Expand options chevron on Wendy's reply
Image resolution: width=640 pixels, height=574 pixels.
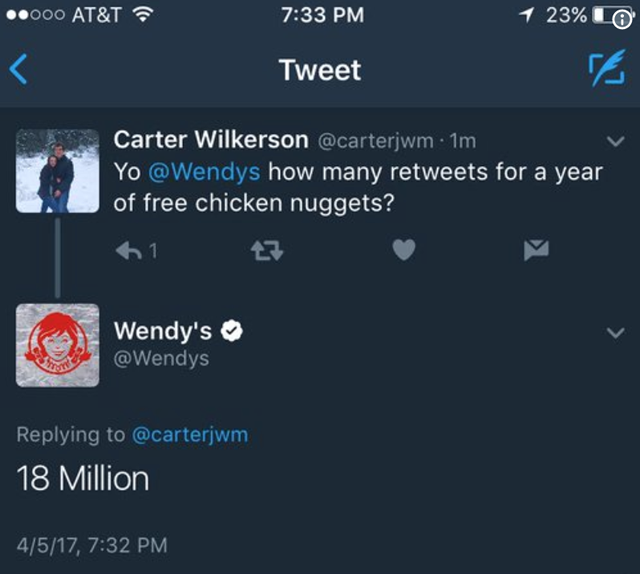[x=616, y=333]
